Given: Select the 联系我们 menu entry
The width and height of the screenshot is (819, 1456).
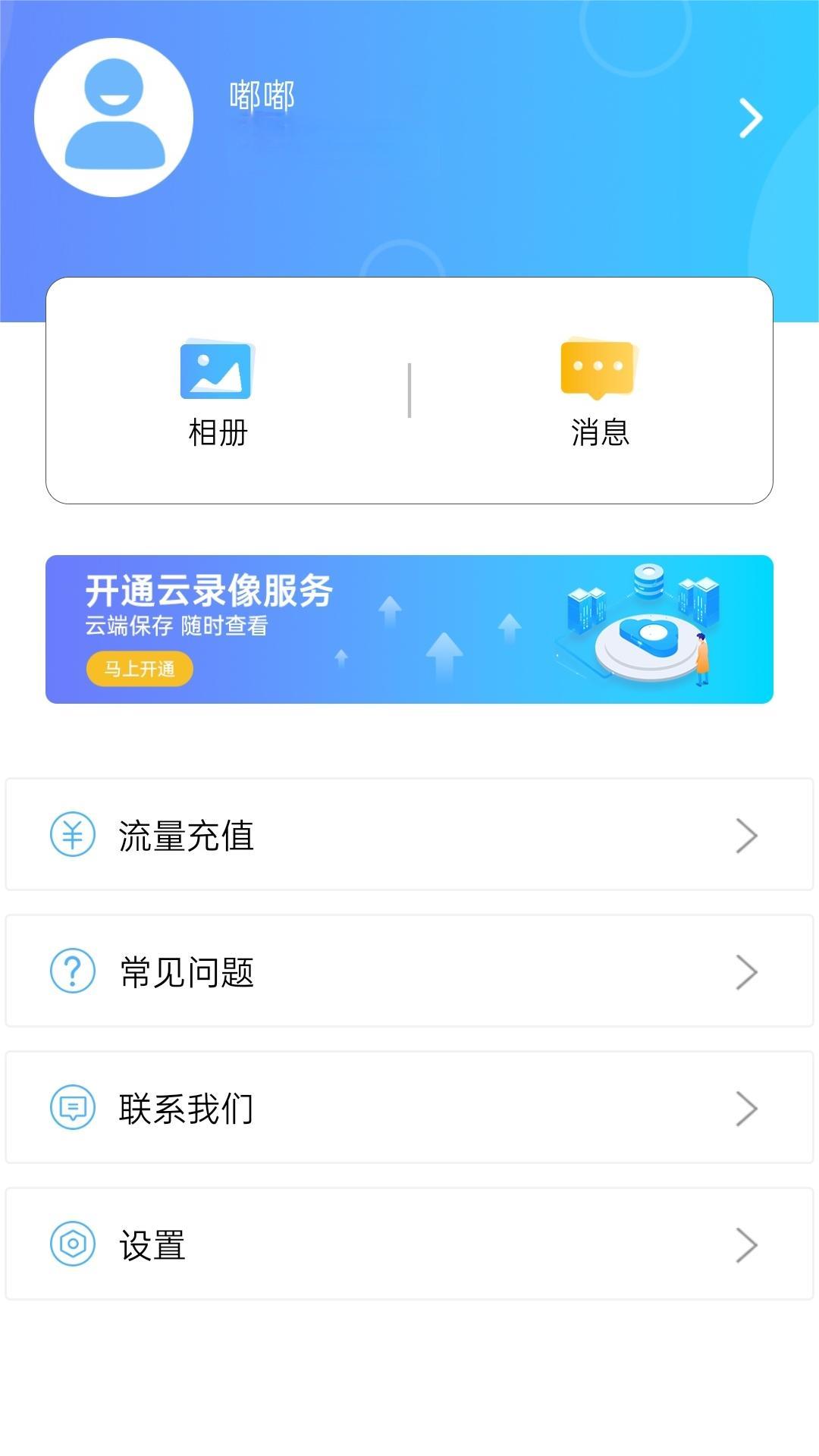Looking at the screenshot, I should point(187,1108).
